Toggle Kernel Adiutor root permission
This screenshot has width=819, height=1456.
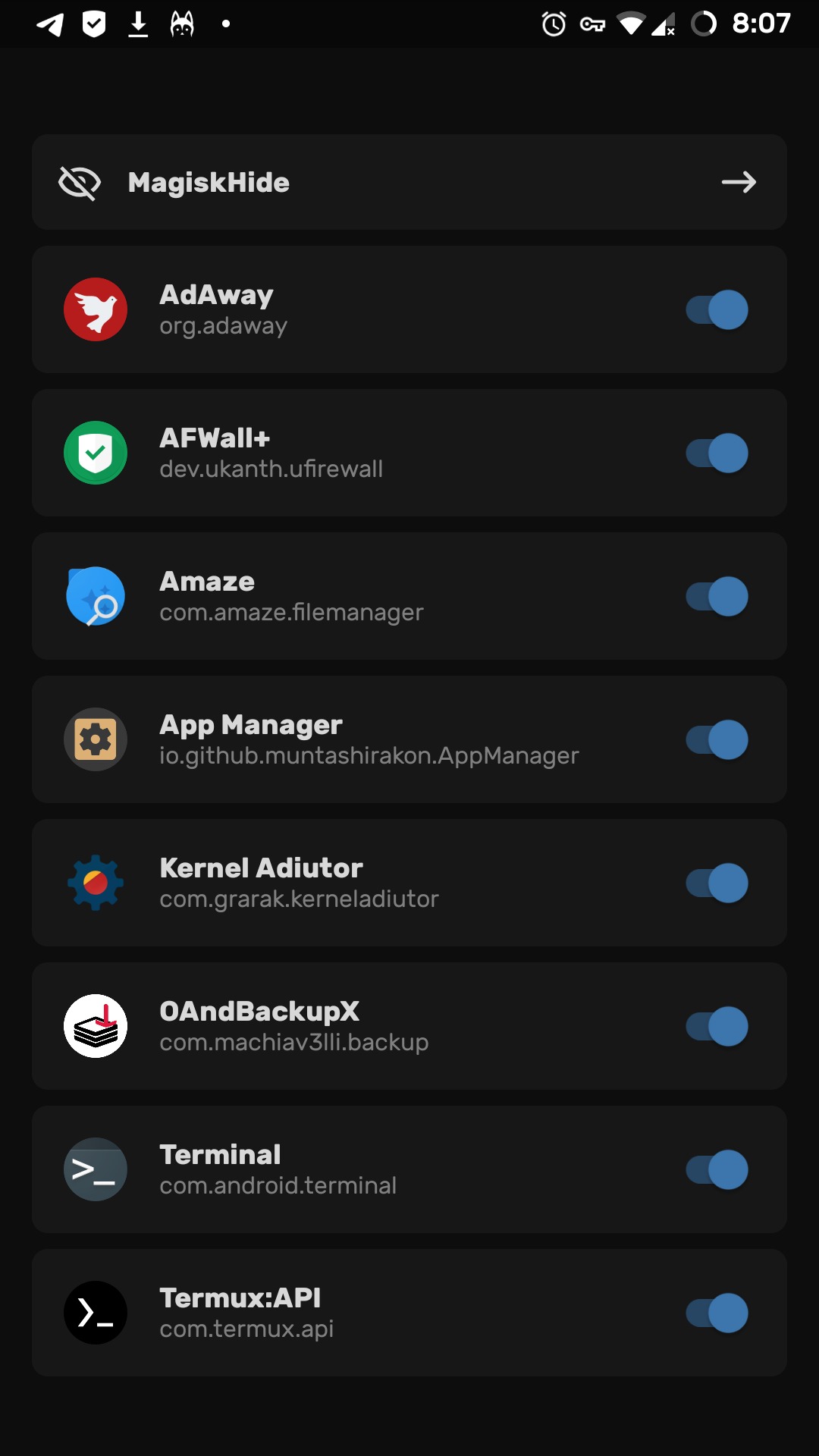click(x=717, y=883)
